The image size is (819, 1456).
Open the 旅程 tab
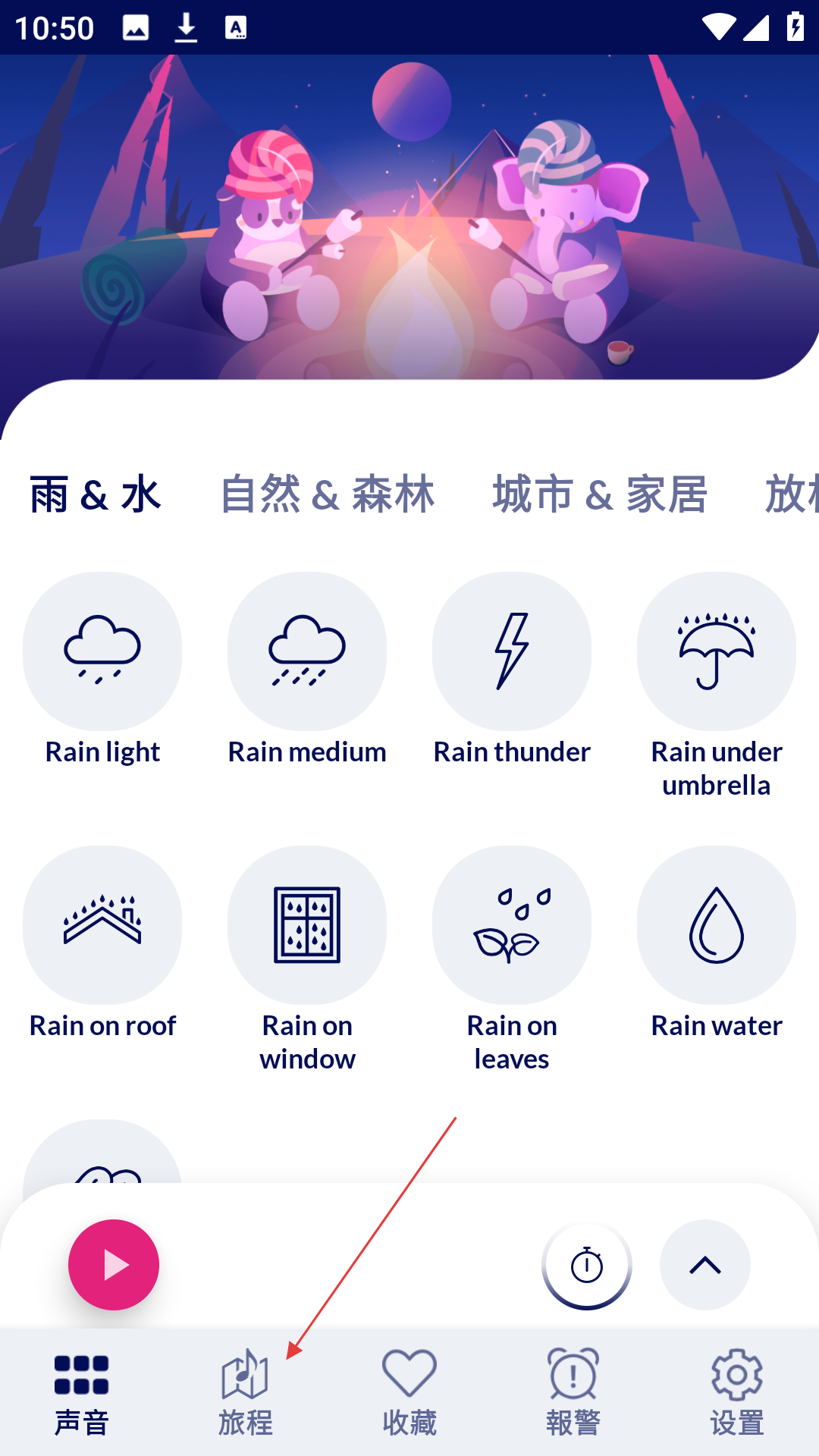click(x=245, y=1392)
